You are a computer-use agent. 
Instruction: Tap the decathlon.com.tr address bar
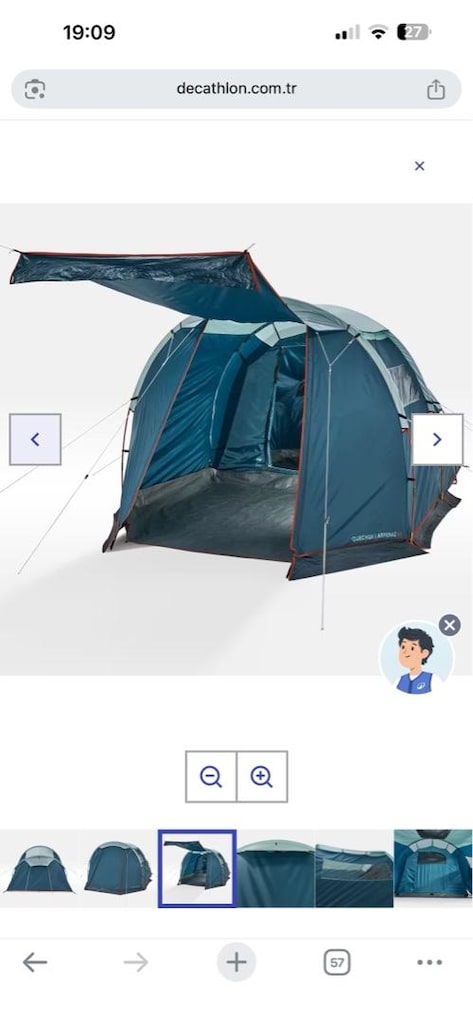(236, 89)
